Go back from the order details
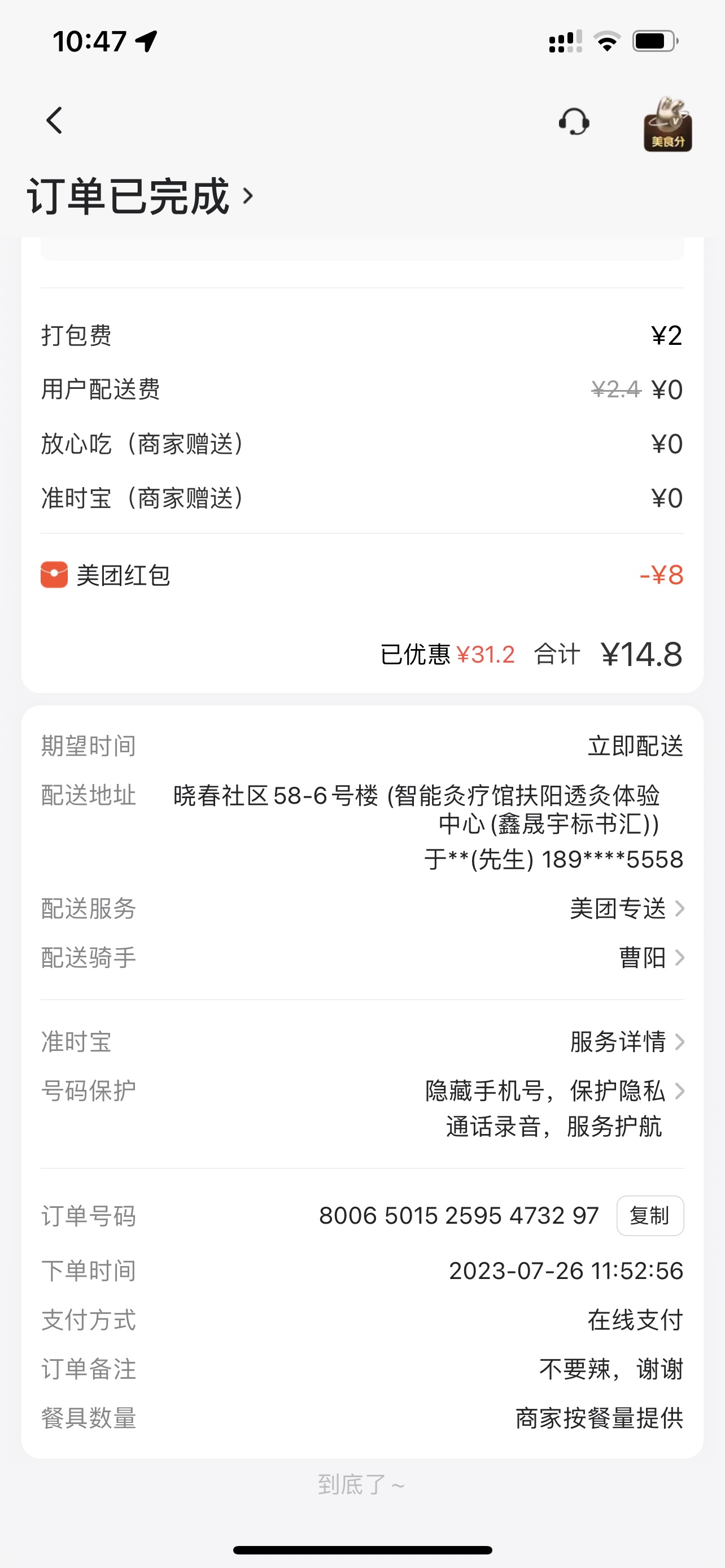 tap(55, 121)
